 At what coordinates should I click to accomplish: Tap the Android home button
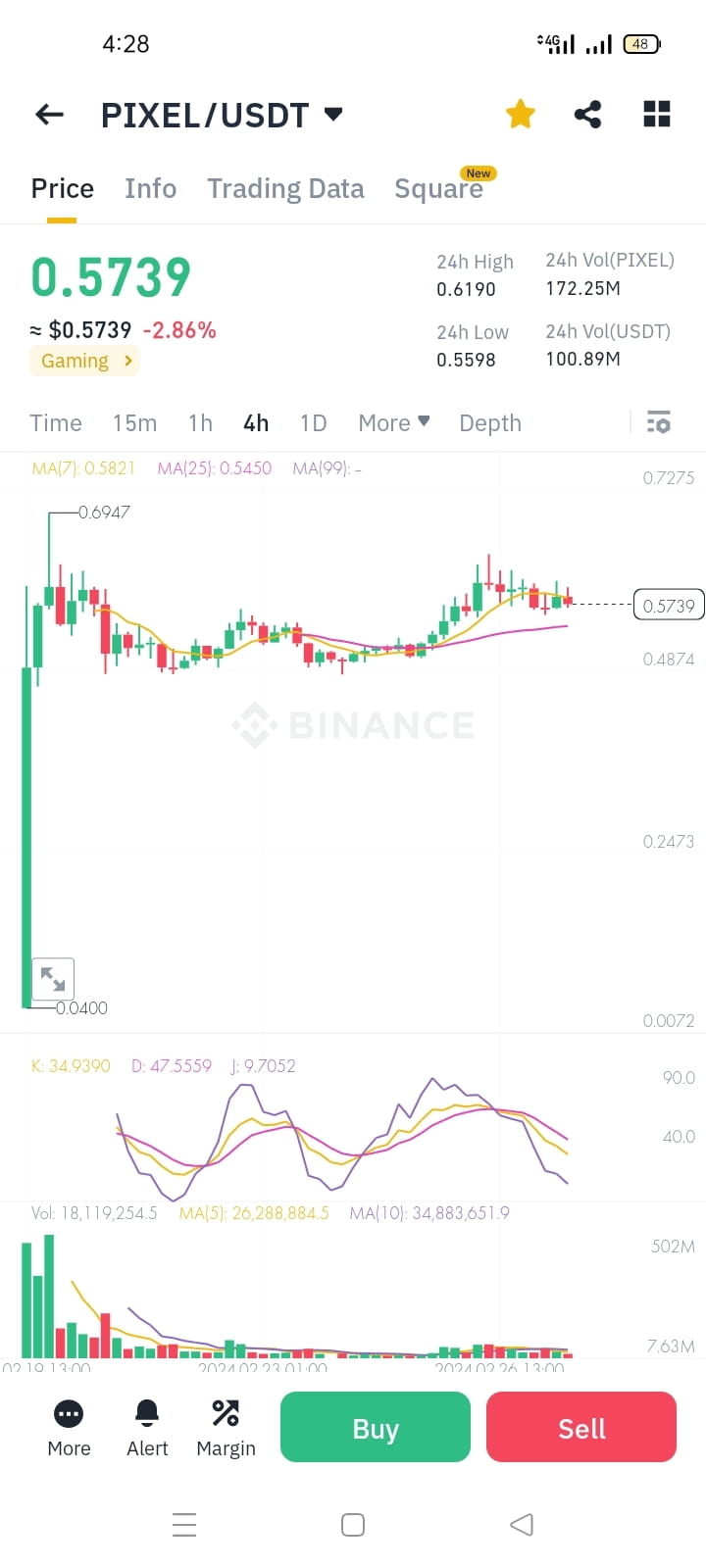[352, 1525]
